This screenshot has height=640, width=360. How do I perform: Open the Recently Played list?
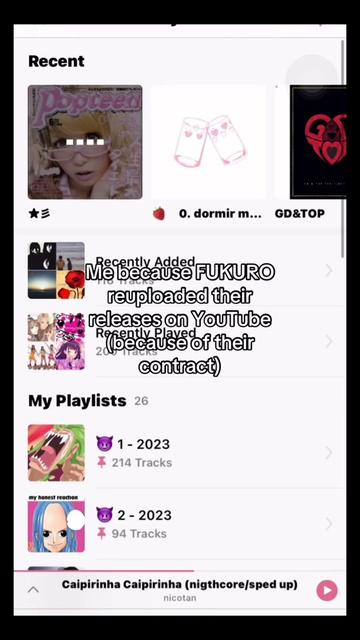click(180, 341)
